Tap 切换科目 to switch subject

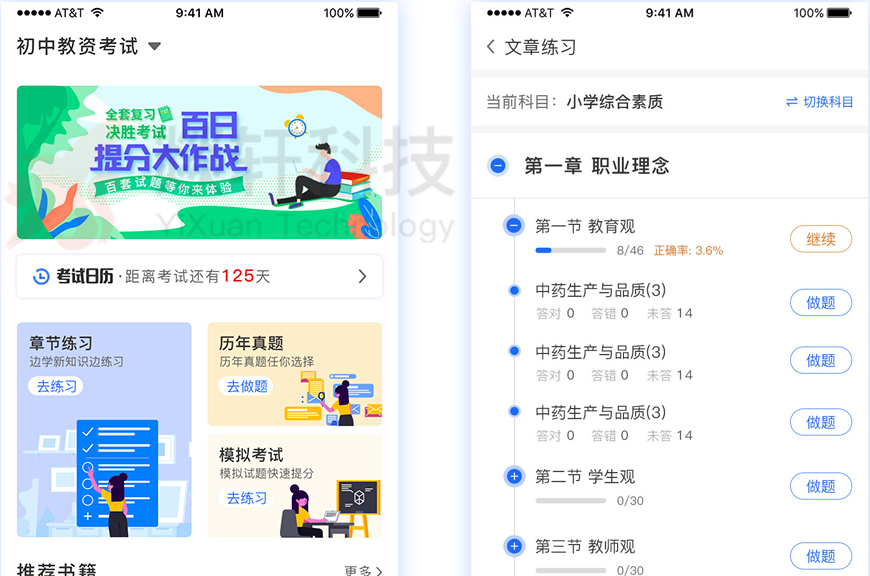(819, 102)
